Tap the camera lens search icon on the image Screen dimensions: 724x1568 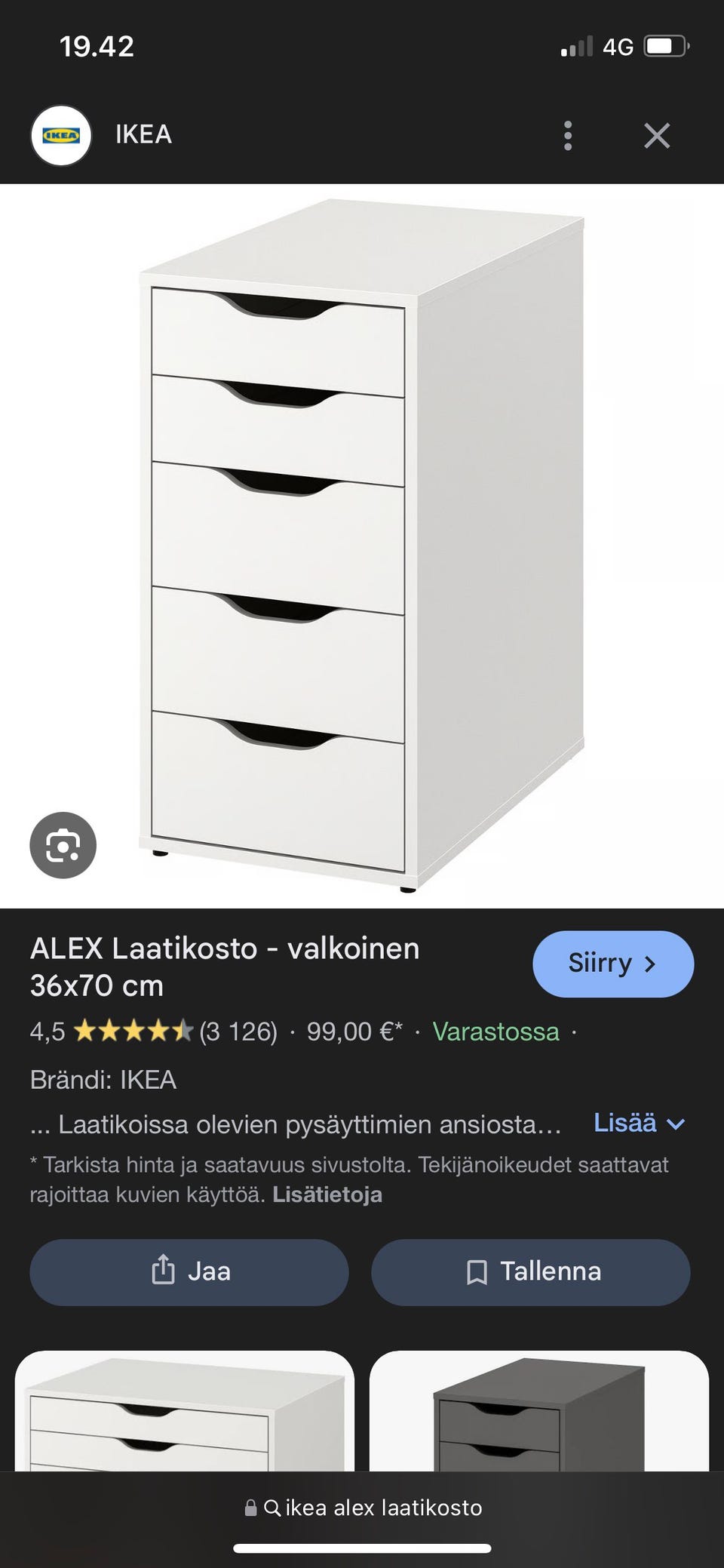62,846
